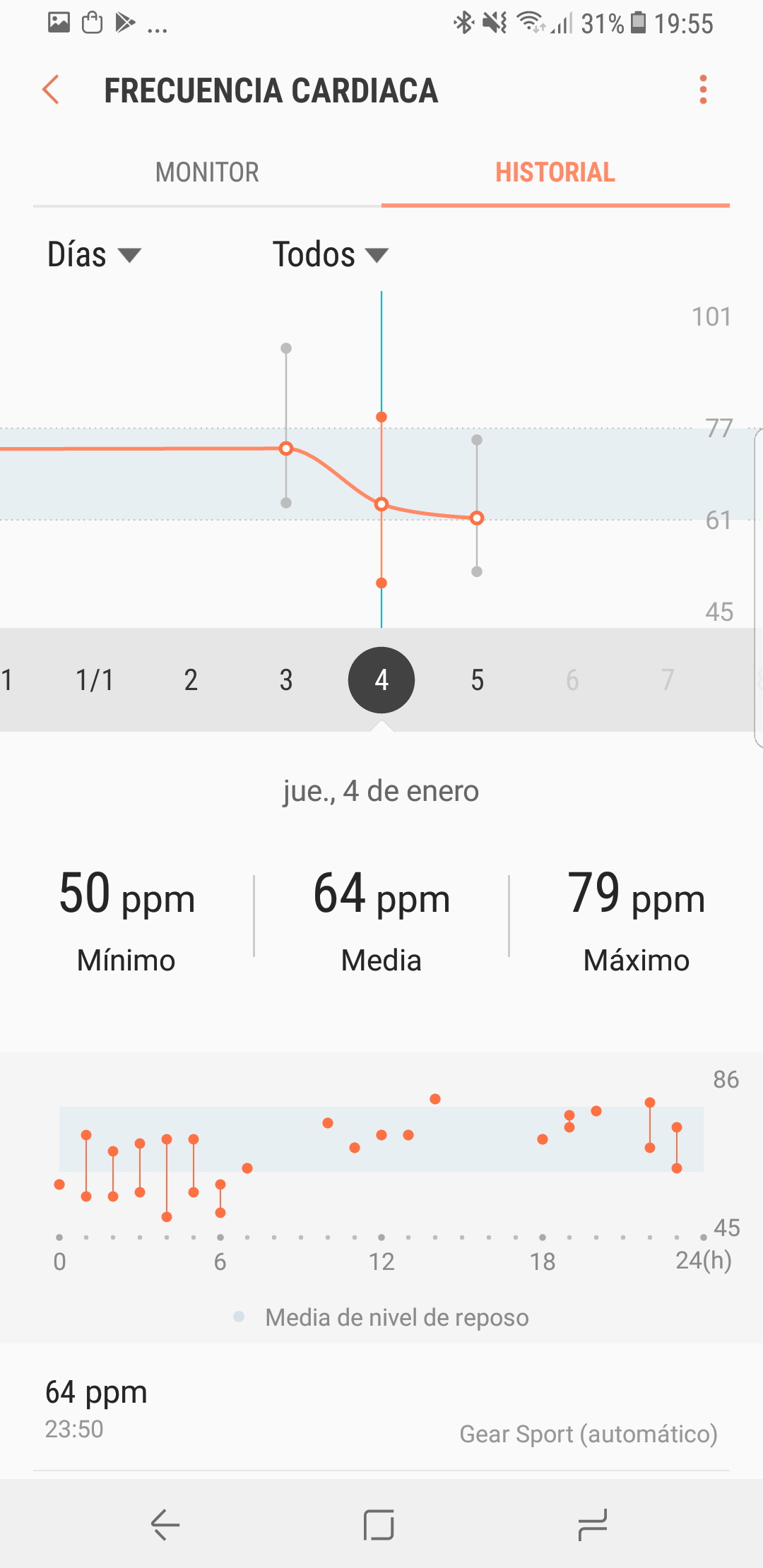Open the Todos filter dropdown
Viewport: 763px width, 1568px height.
point(331,254)
